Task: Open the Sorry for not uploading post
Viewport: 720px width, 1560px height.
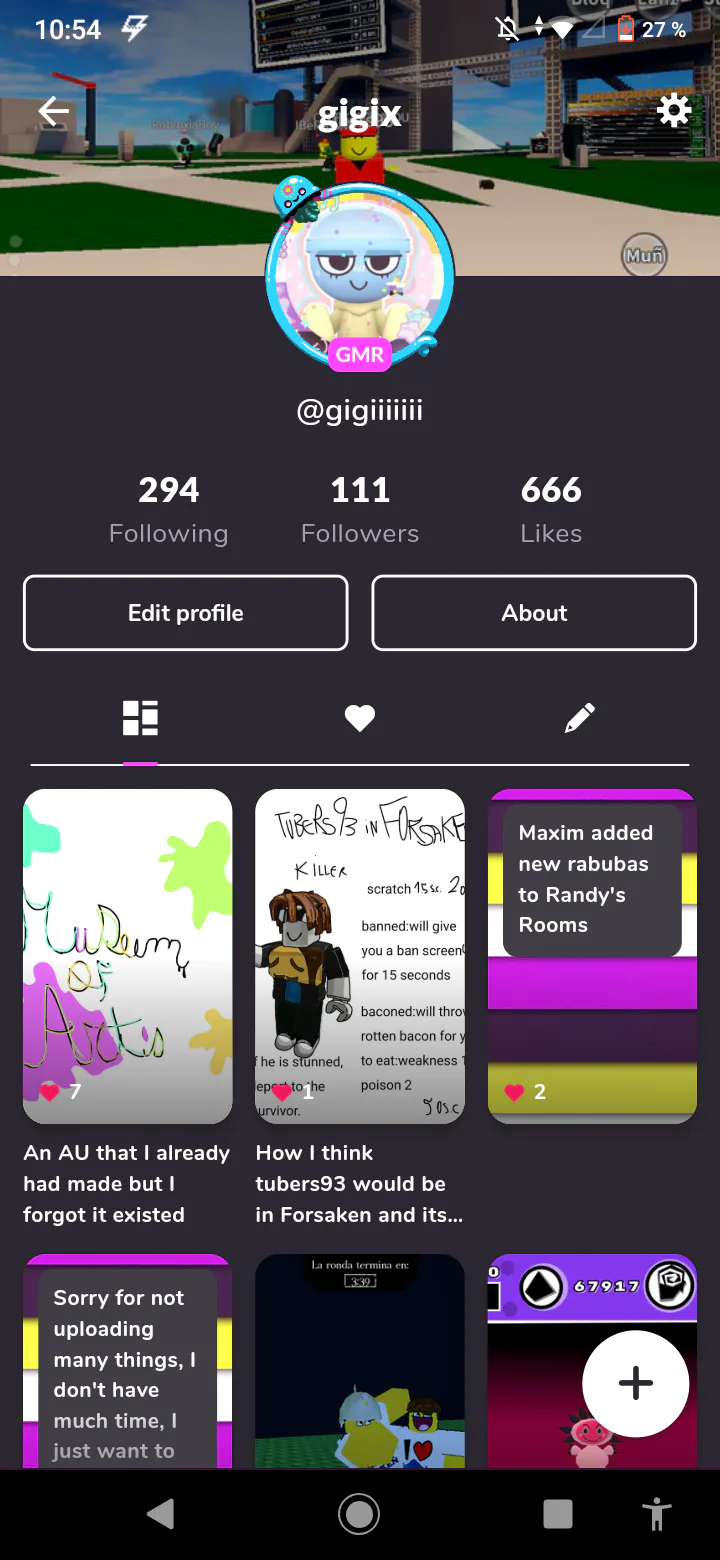Action: coord(128,1360)
